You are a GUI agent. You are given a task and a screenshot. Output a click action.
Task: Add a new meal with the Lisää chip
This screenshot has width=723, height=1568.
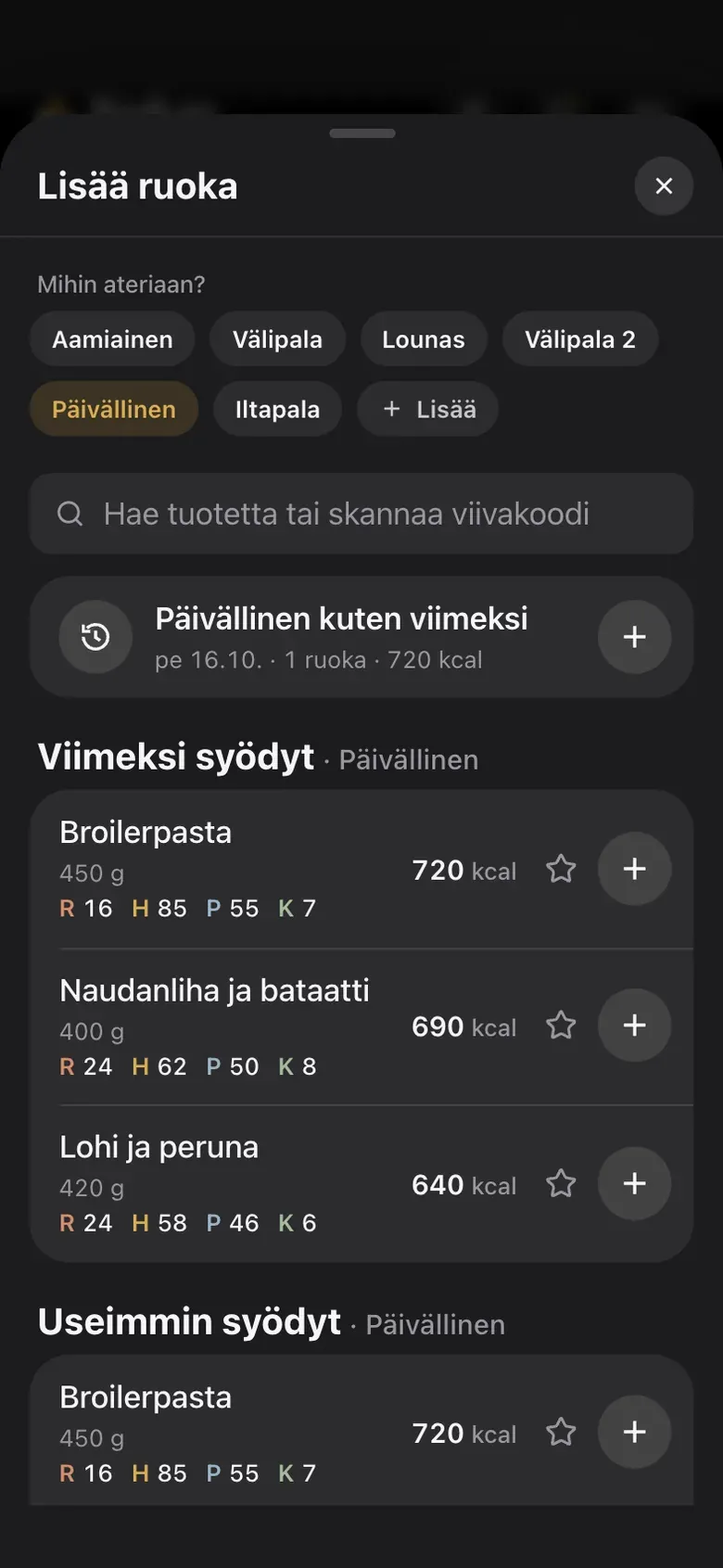(x=428, y=409)
